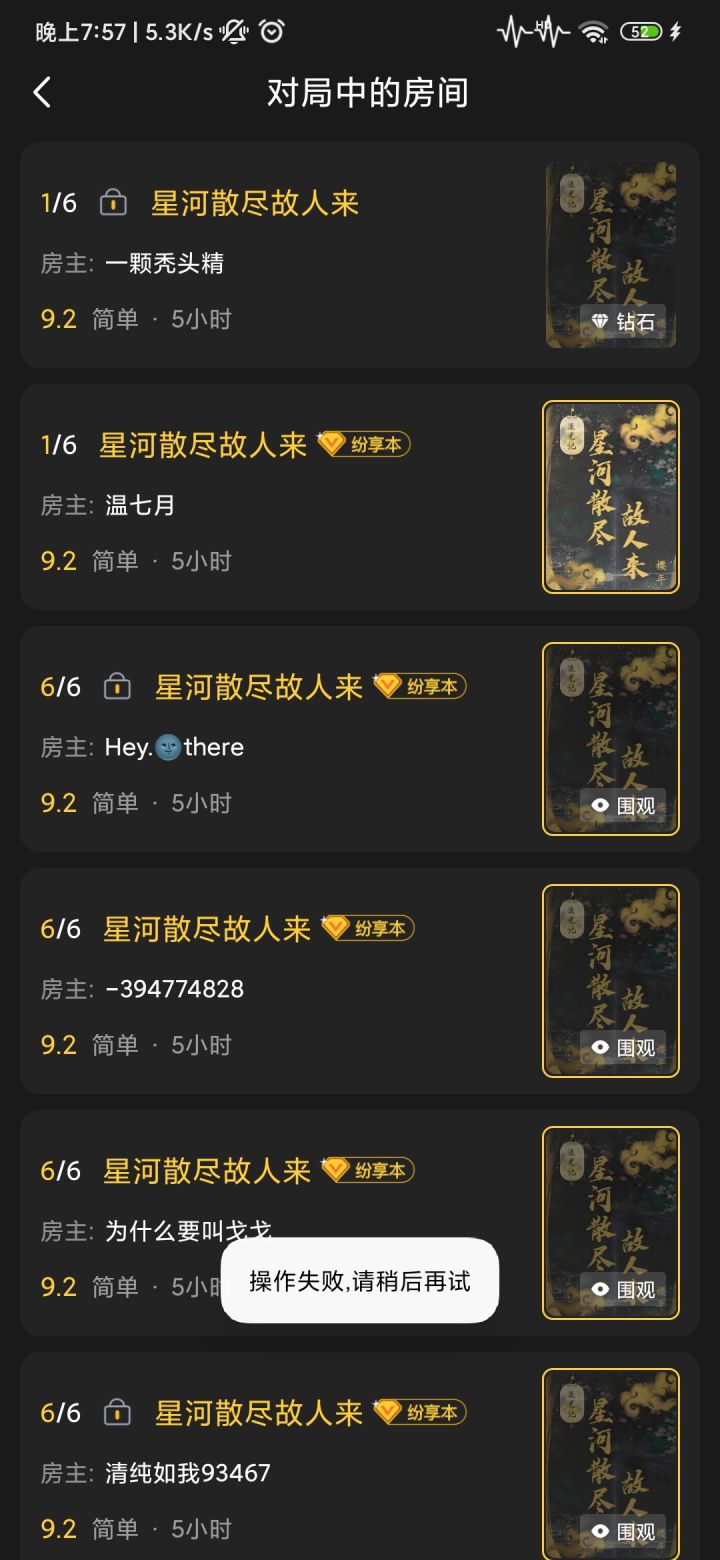Tap the eye icon on Hey.🌚there's 围观 button
Image resolution: width=720 pixels, height=1560 pixels.
tap(599, 805)
